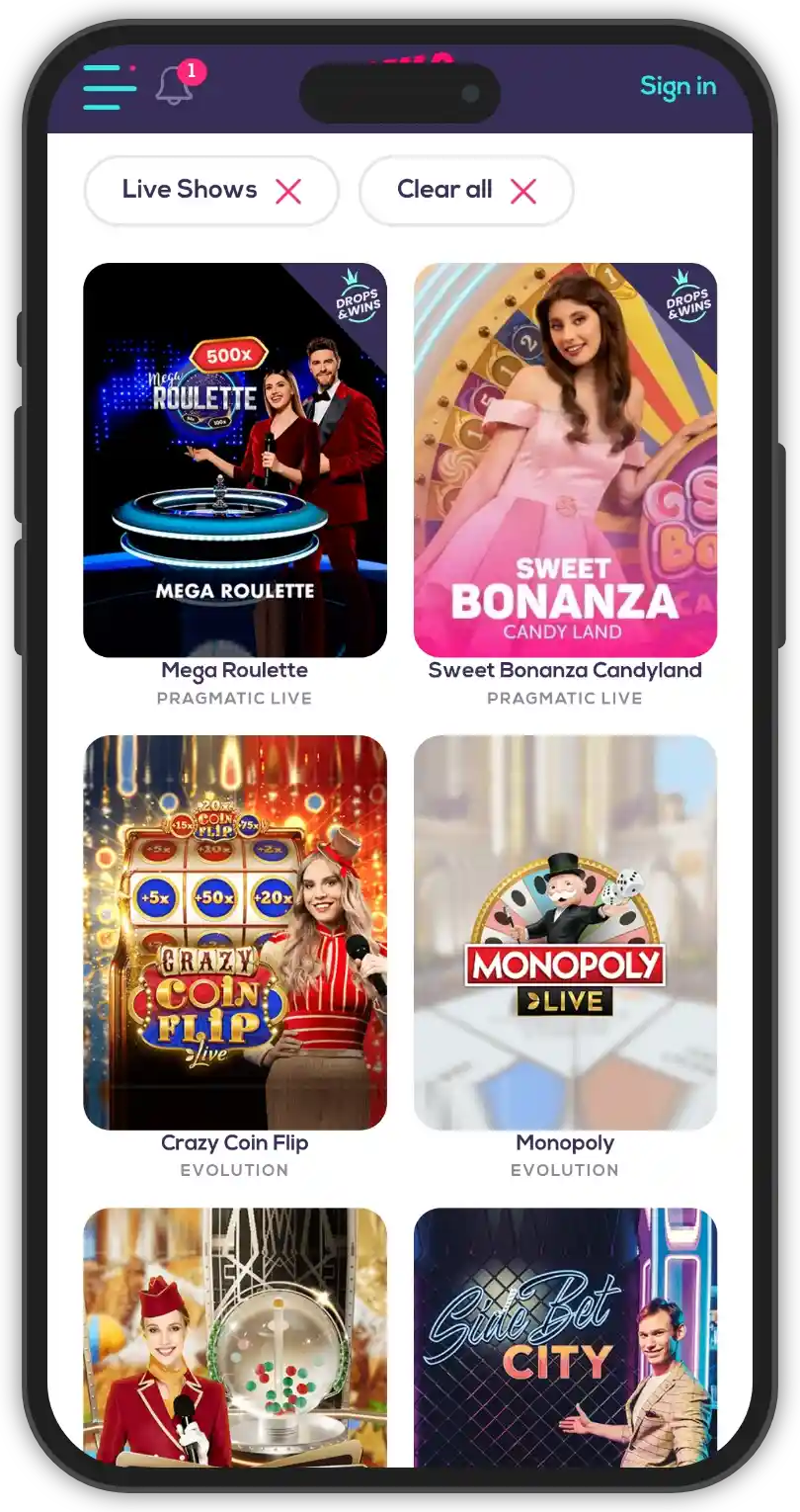Open Mega Roulette game
Viewport: 800px width, 1512px height.
(235, 460)
